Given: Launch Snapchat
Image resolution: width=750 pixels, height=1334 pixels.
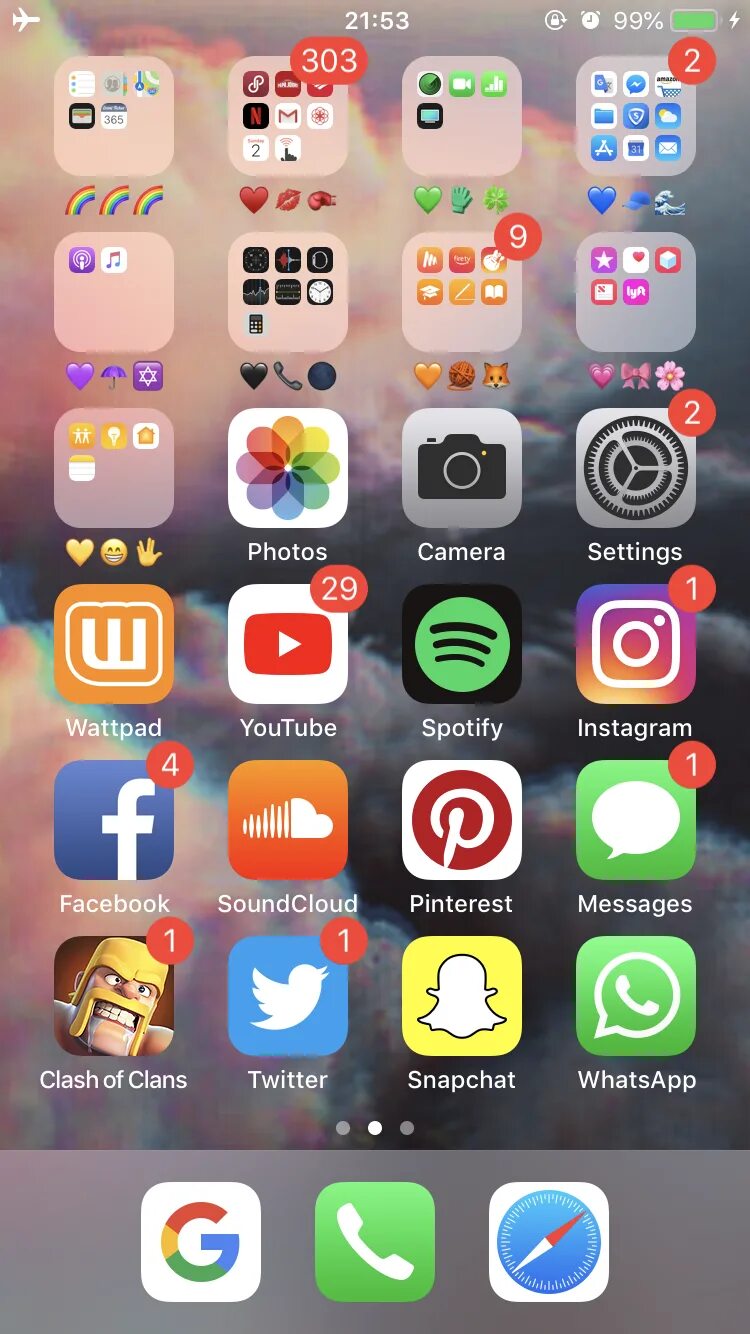Looking at the screenshot, I should pyautogui.click(x=462, y=996).
